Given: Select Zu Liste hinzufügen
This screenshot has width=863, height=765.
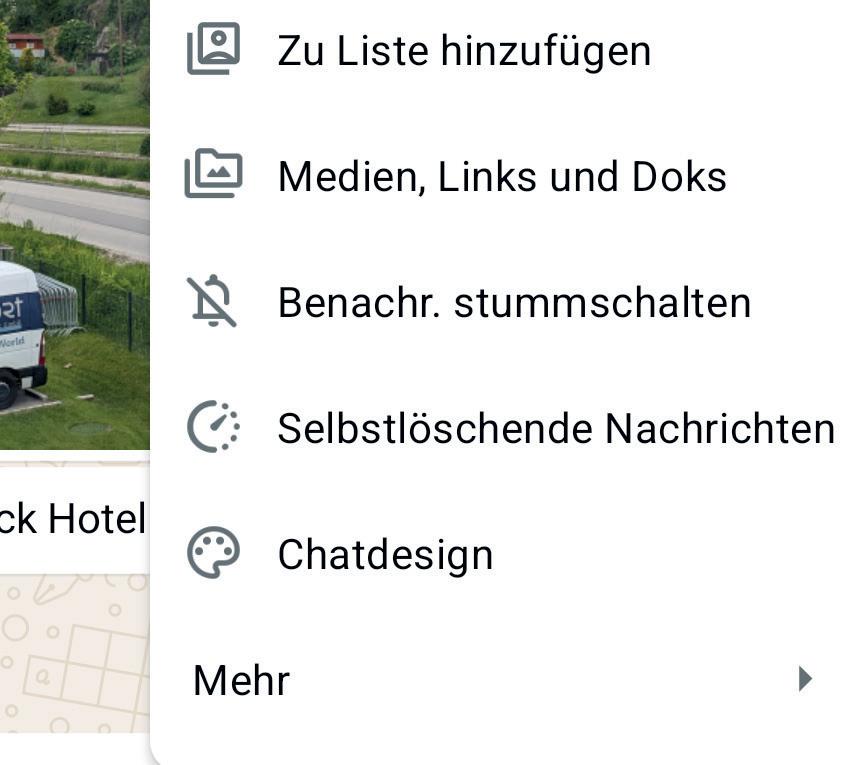Looking at the screenshot, I should coord(506,50).
